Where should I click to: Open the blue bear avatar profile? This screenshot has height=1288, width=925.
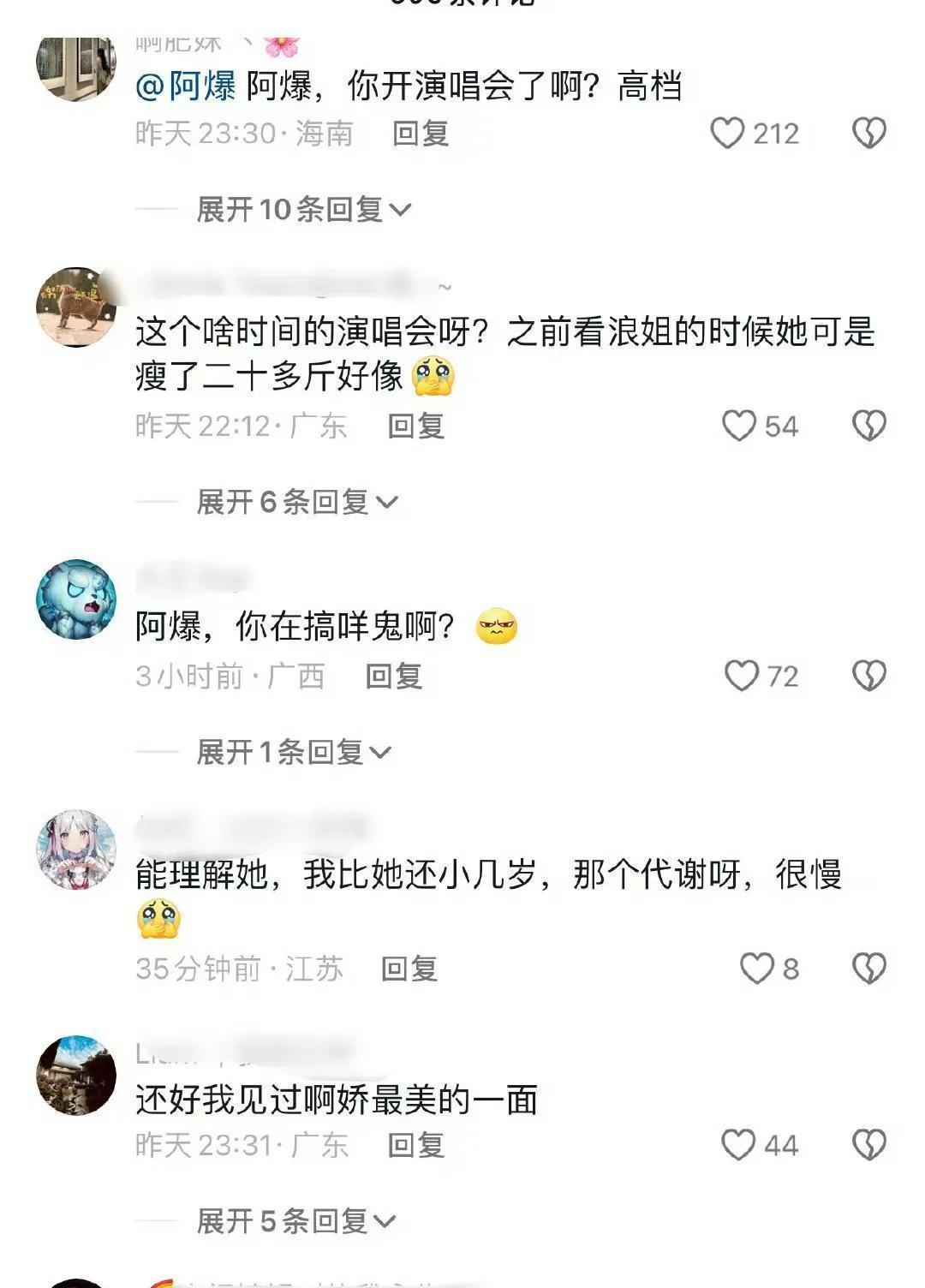(76, 599)
